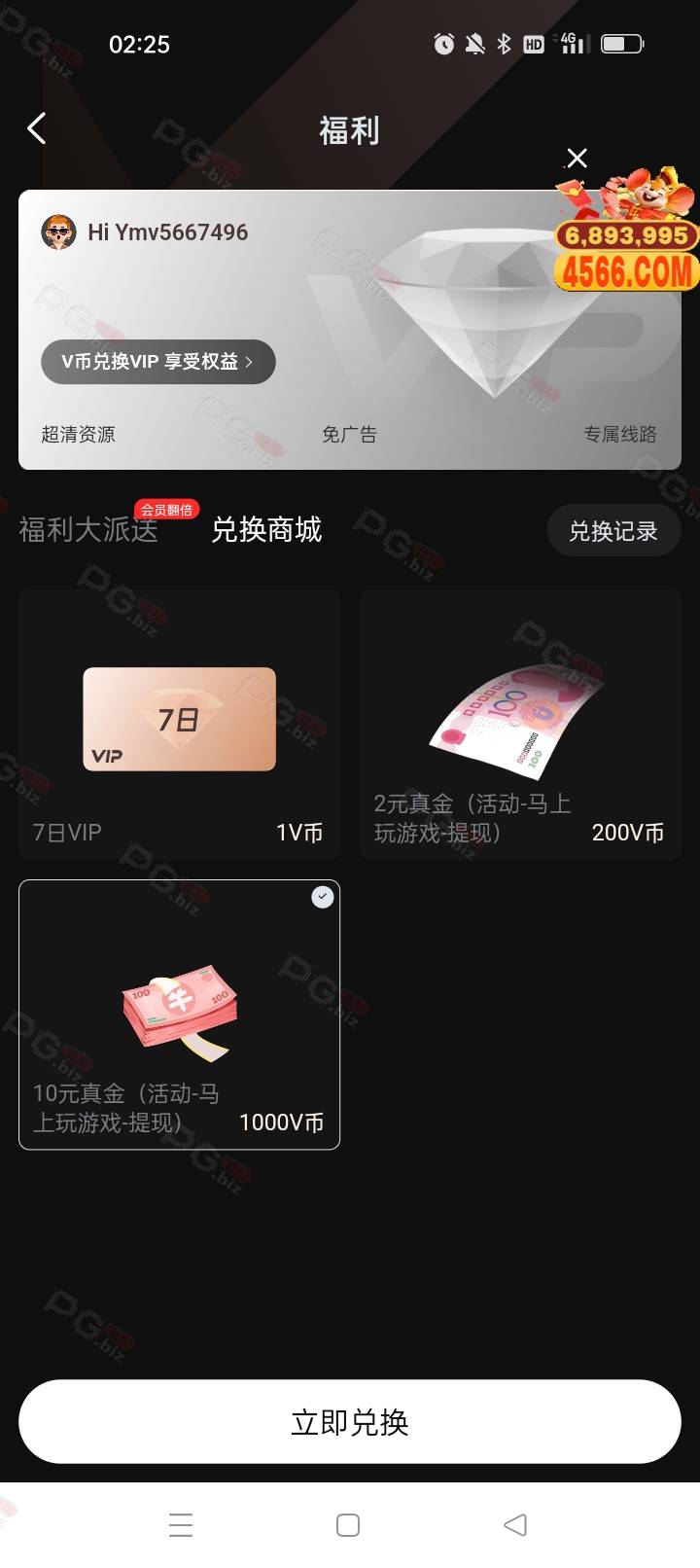The height and width of the screenshot is (1568, 700).
Task: Tap V币兑换VIP 享受权益 button
Action: [158, 362]
